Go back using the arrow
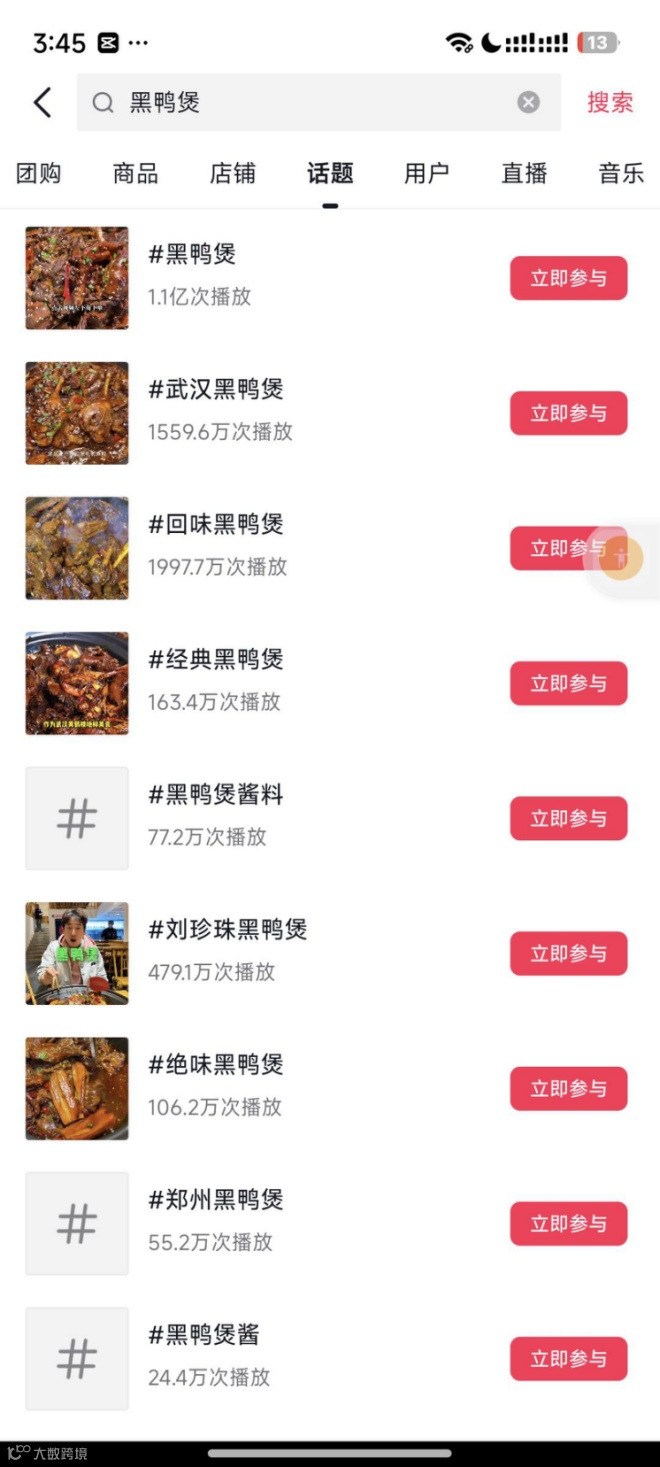 click(42, 102)
